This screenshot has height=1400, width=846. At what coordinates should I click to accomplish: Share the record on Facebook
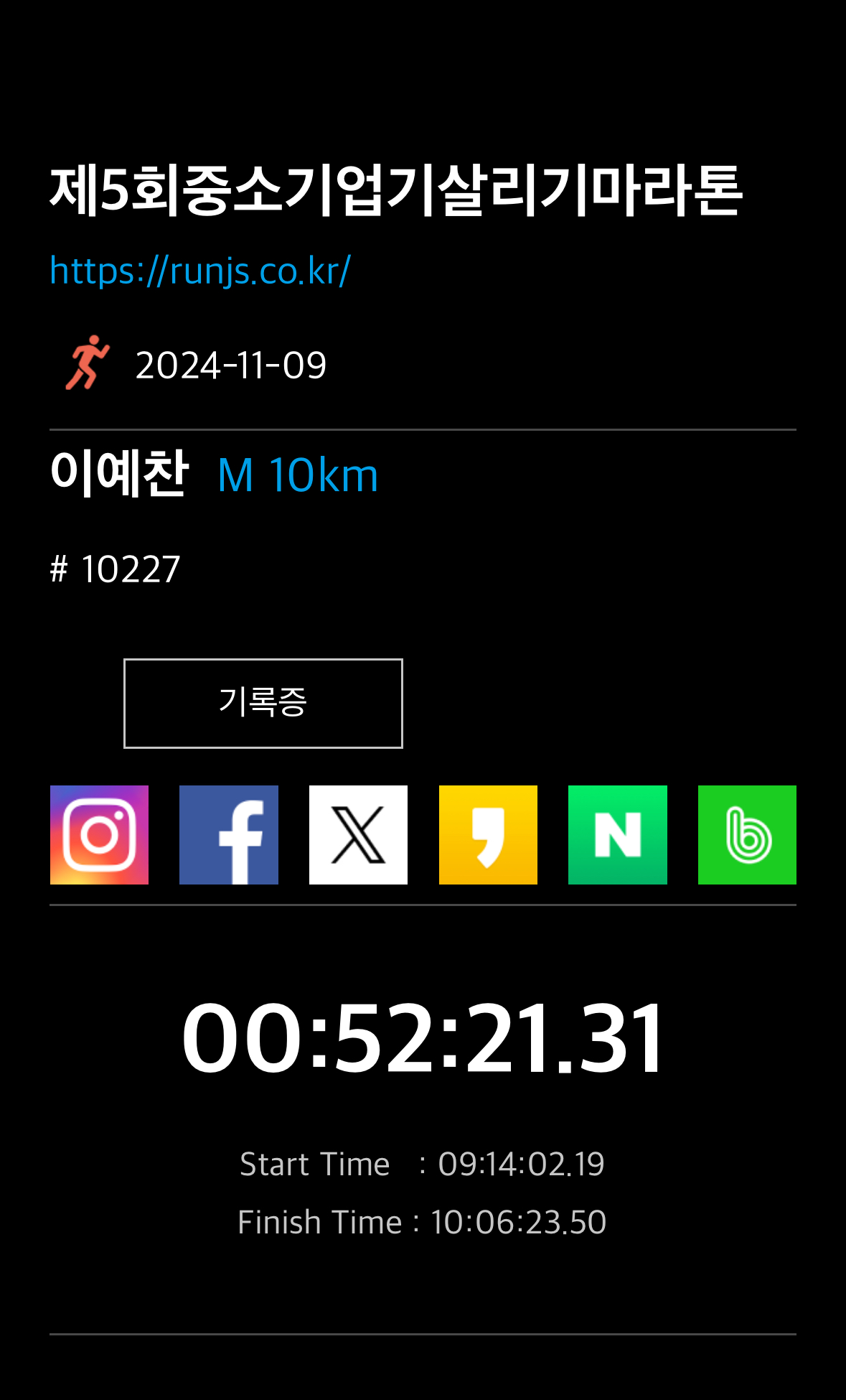pyautogui.click(x=229, y=835)
